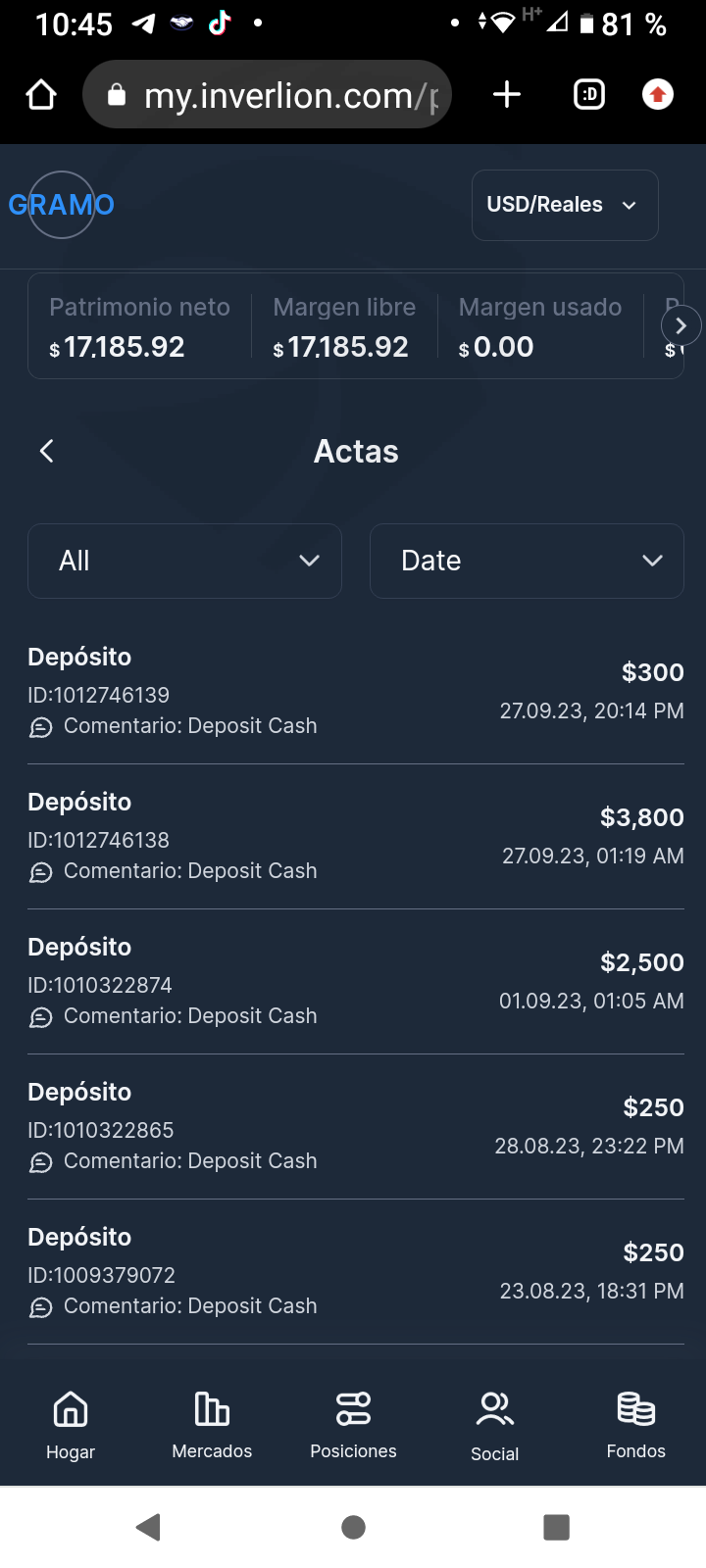
Task: Tap the my.inverlion.com address bar
Action: [267, 95]
